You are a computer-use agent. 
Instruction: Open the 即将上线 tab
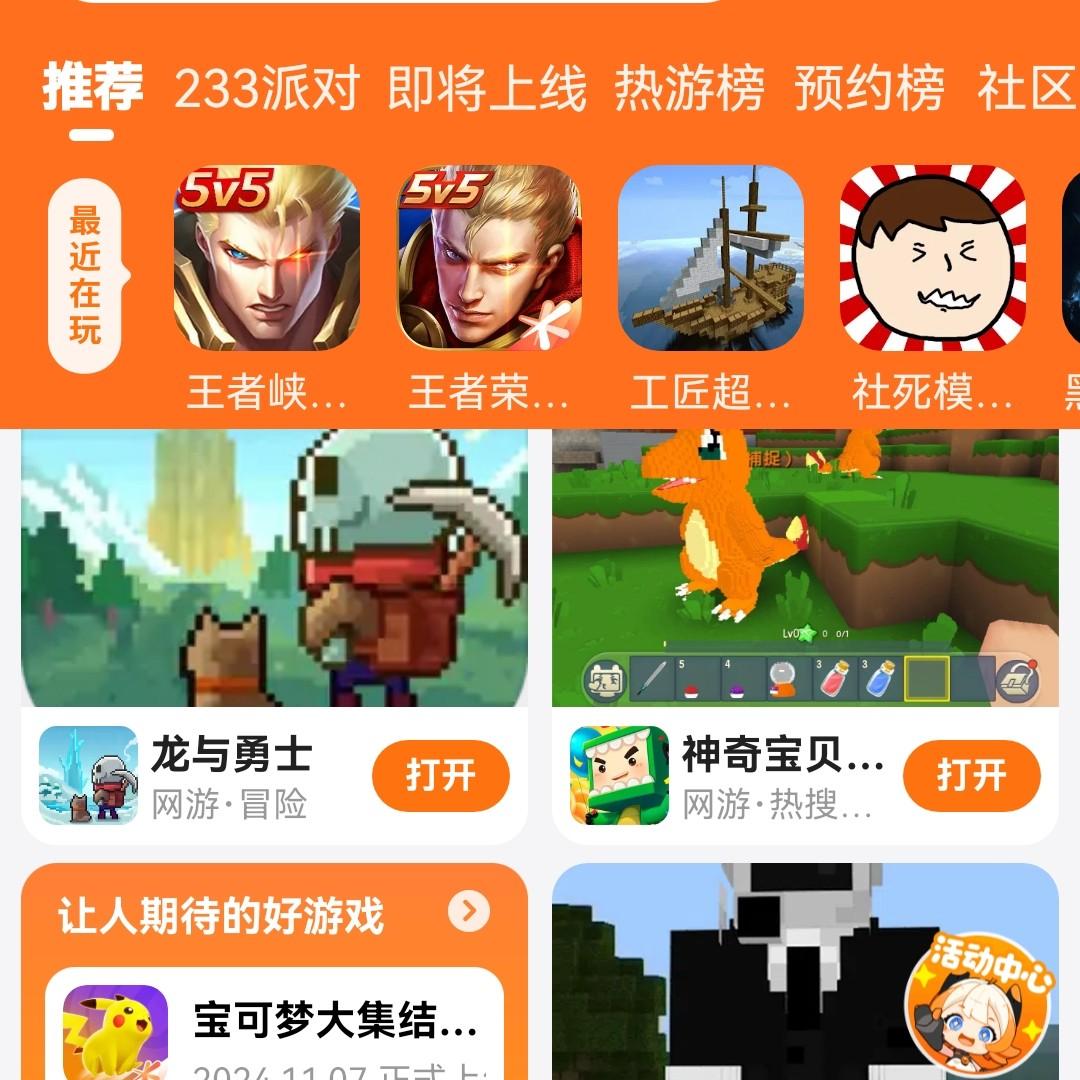486,88
